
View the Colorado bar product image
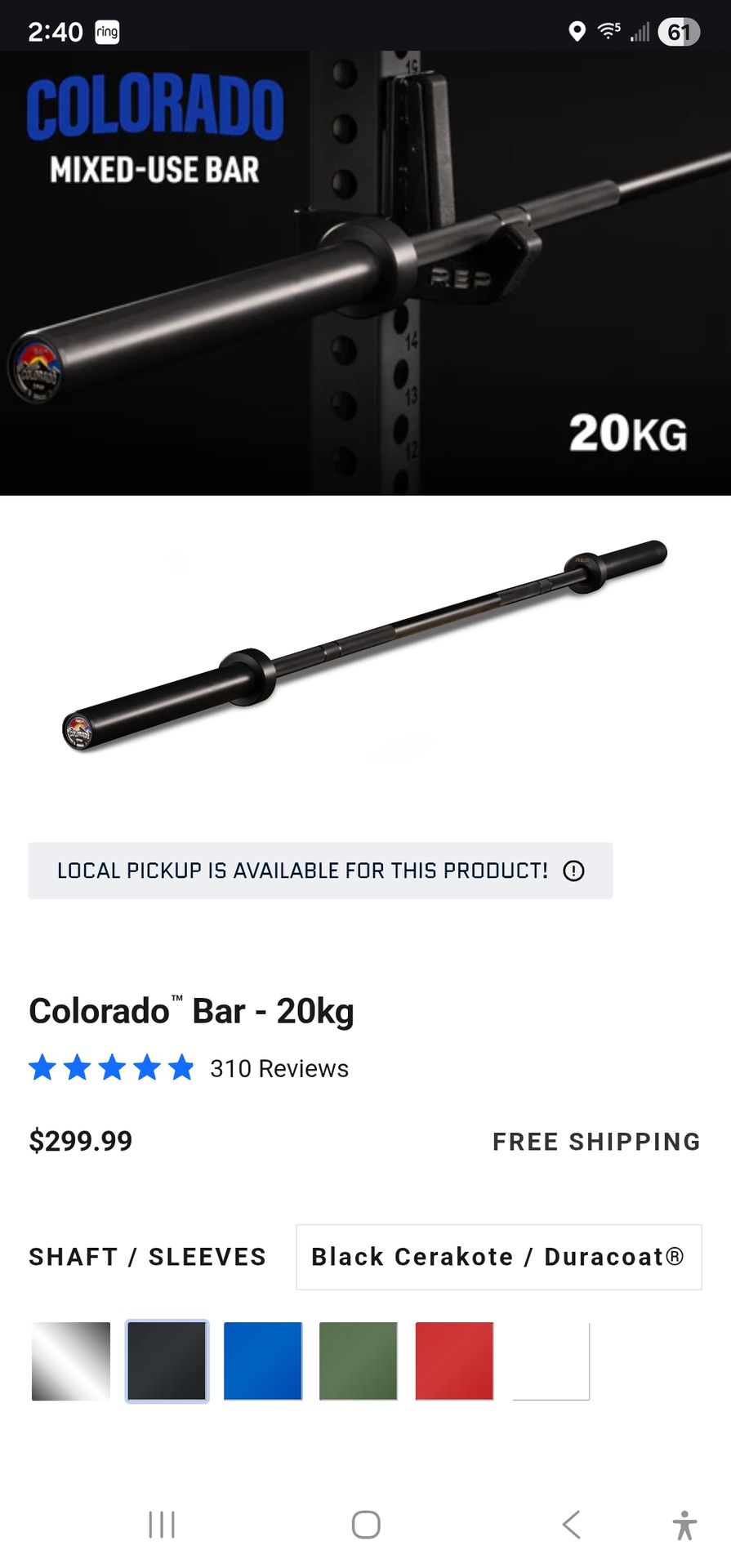365,645
